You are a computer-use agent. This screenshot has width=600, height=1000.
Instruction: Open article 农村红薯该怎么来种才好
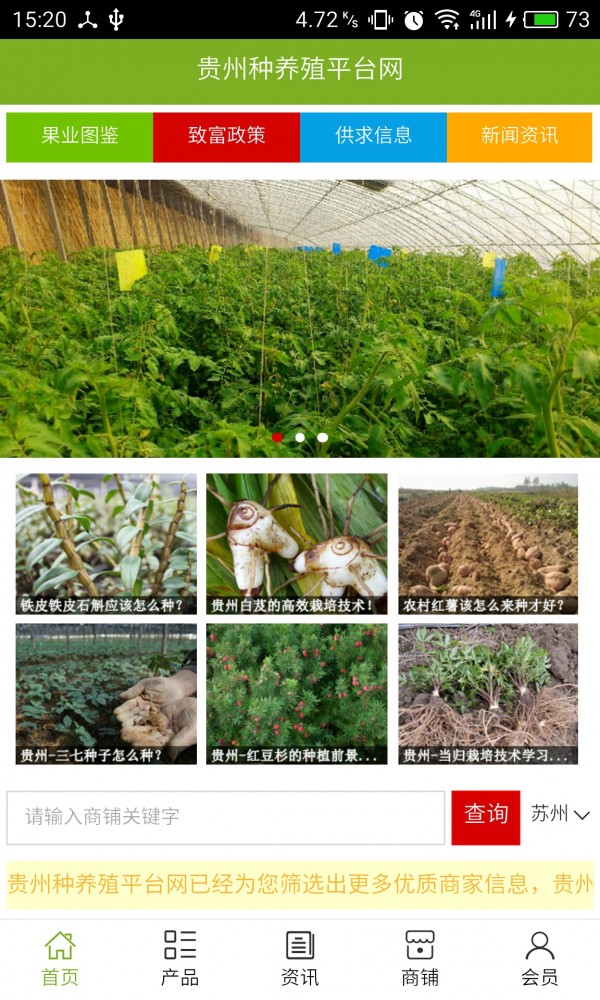pyautogui.click(x=488, y=544)
